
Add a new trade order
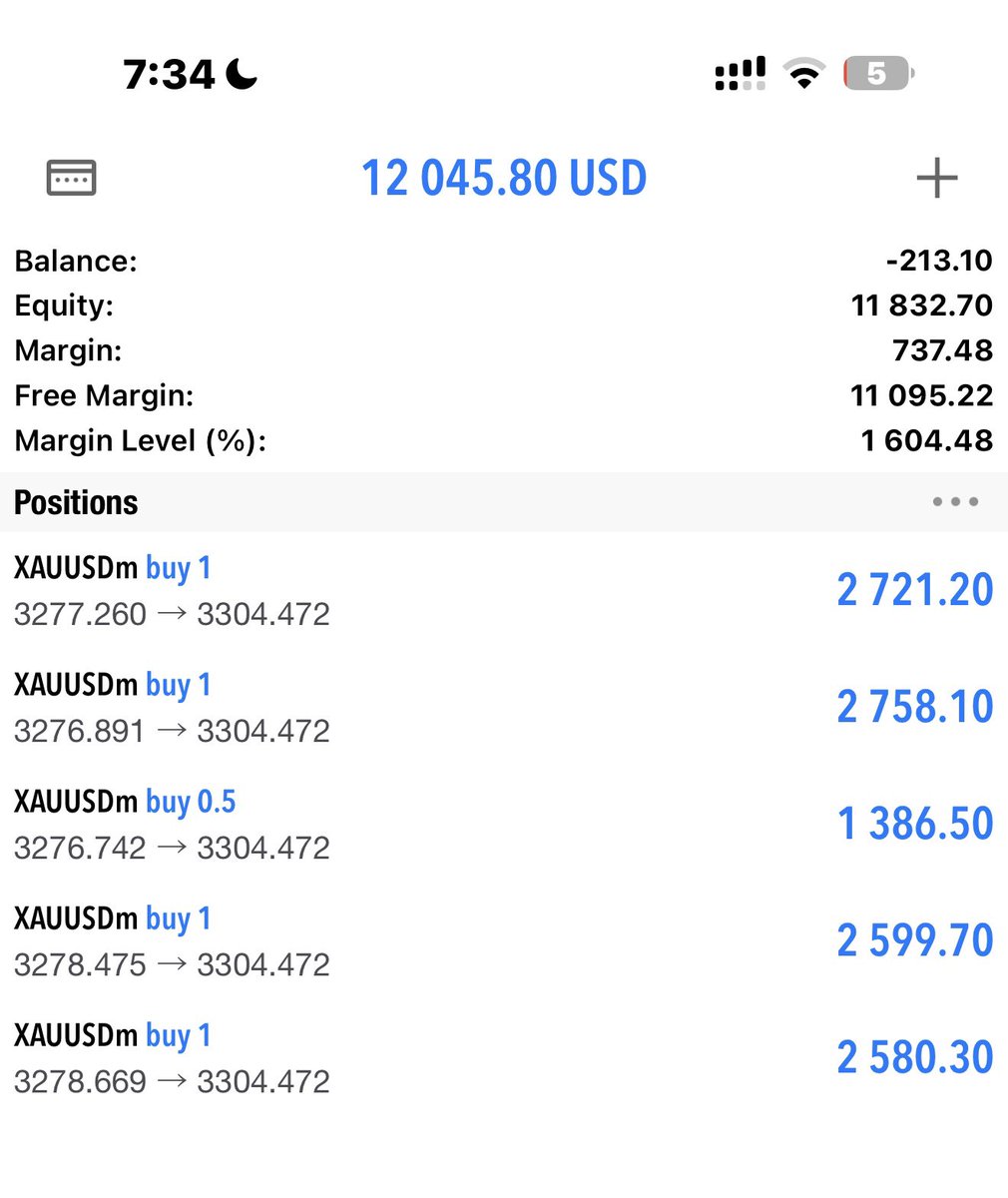click(936, 178)
